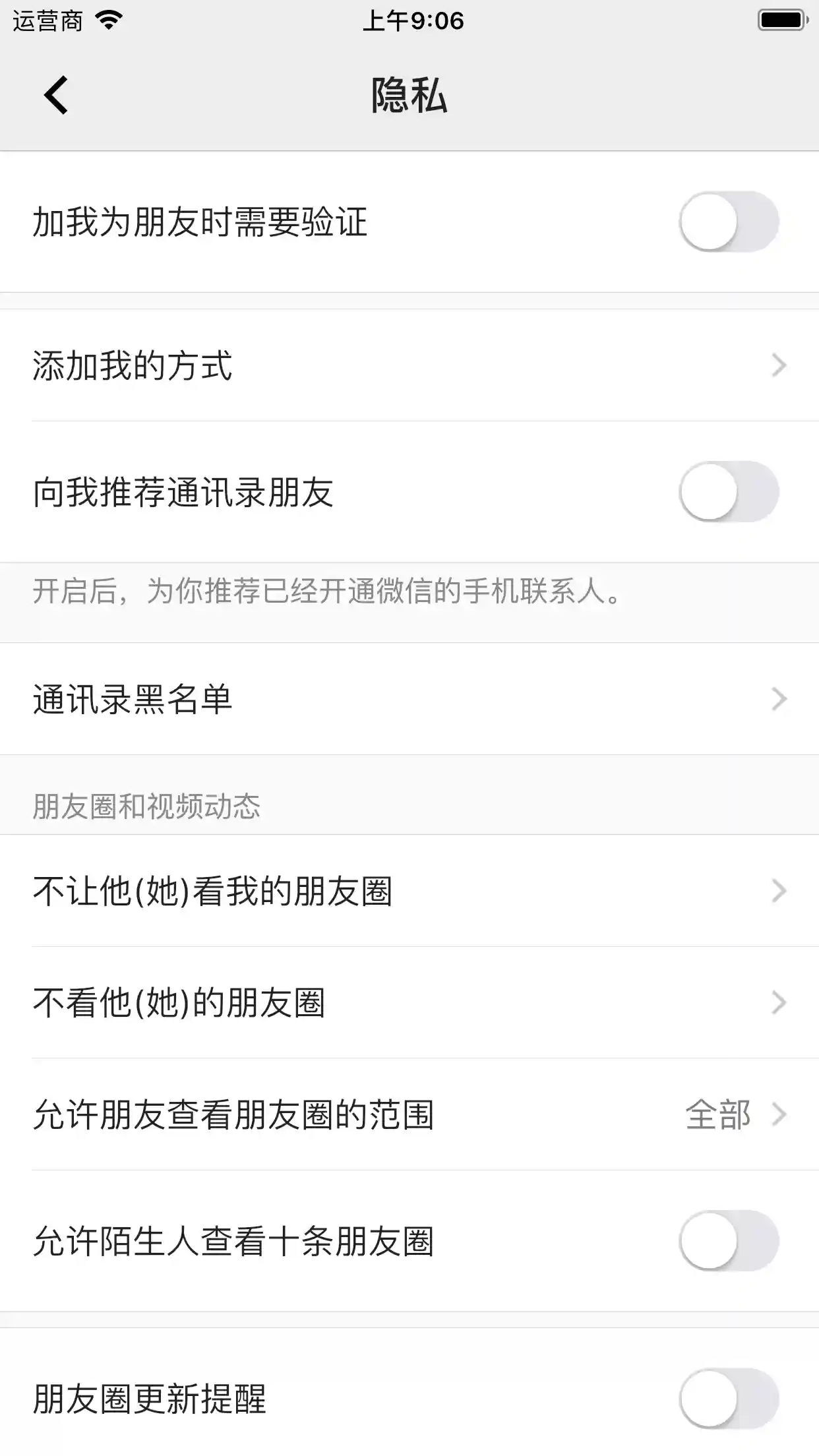Open 允许朋友查看朋友圈的范围 setting
The width and height of the screenshot is (819, 1456).
pos(409,1115)
